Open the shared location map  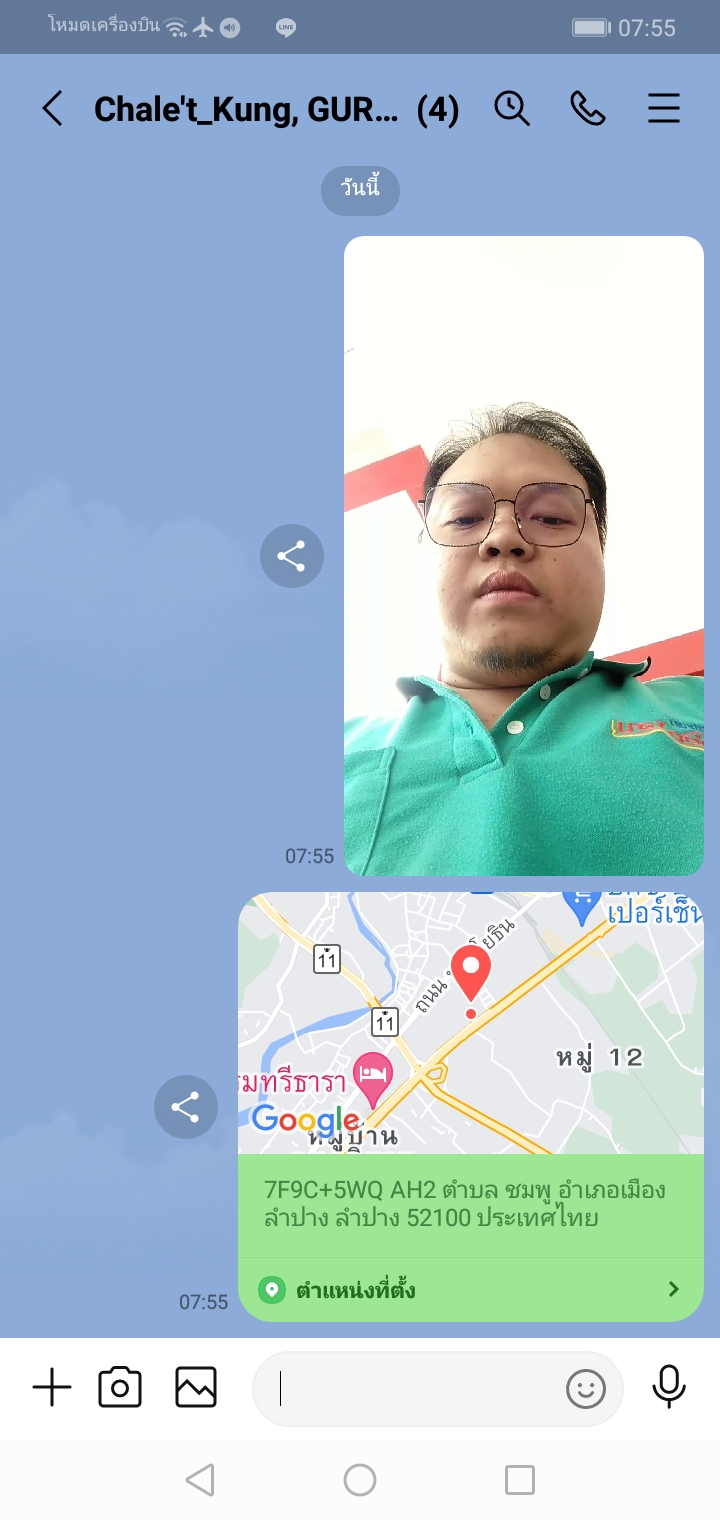pyautogui.click(x=470, y=1022)
